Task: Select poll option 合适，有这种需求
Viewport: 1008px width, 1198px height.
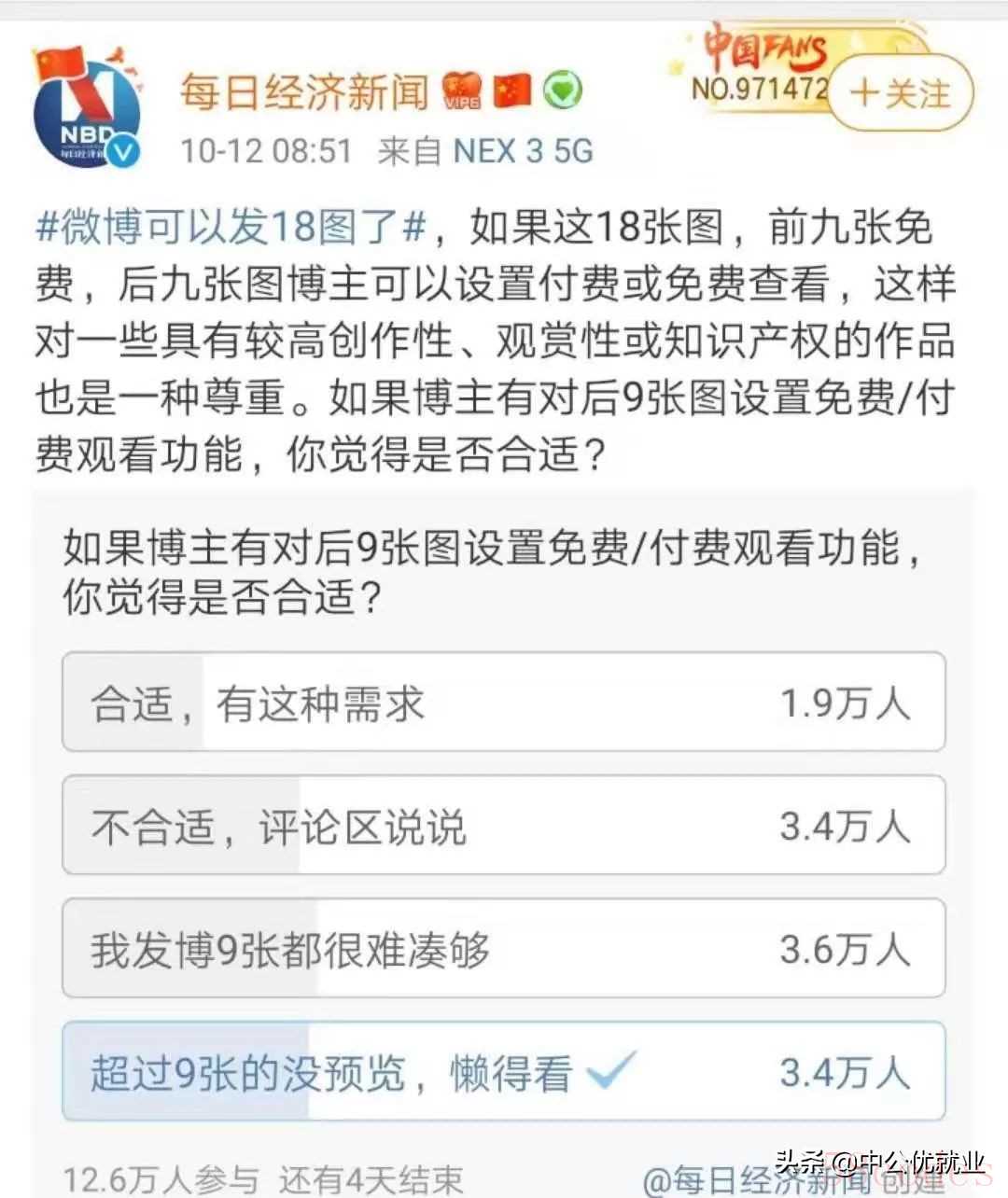Action: click(x=503, y=703)
